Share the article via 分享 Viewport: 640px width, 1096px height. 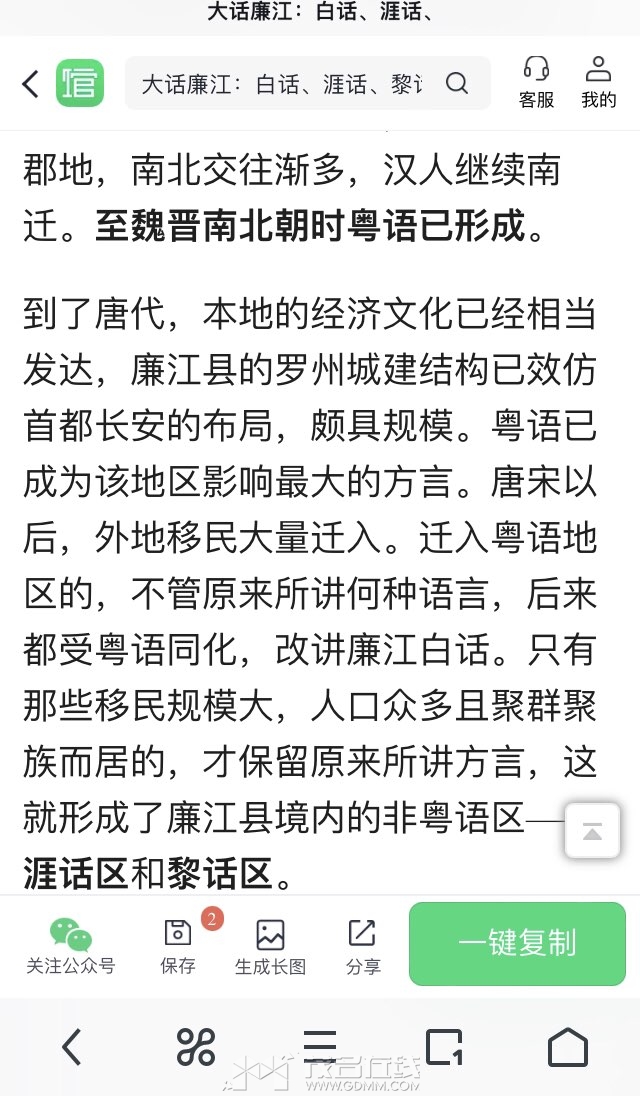(363, 946)
